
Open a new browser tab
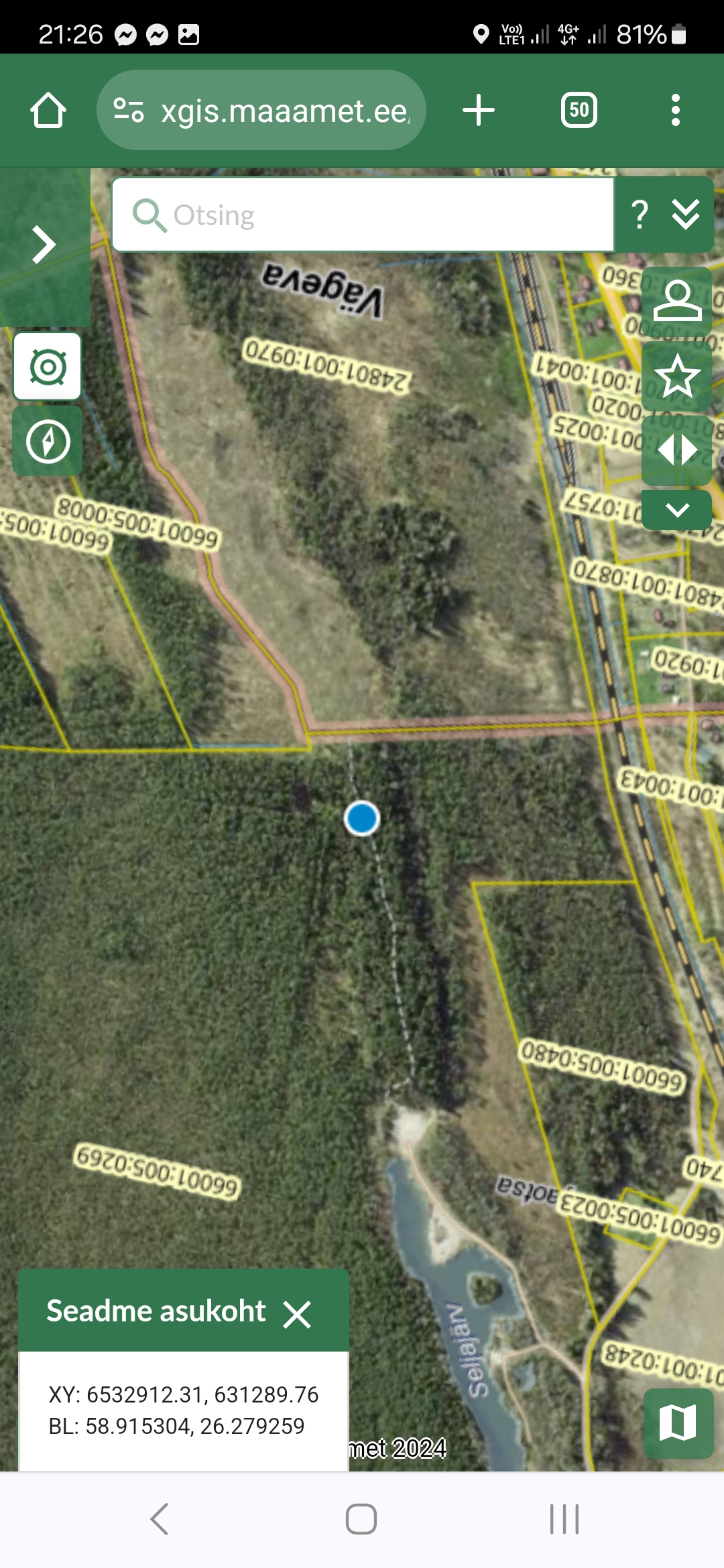(x=479, y=111)
